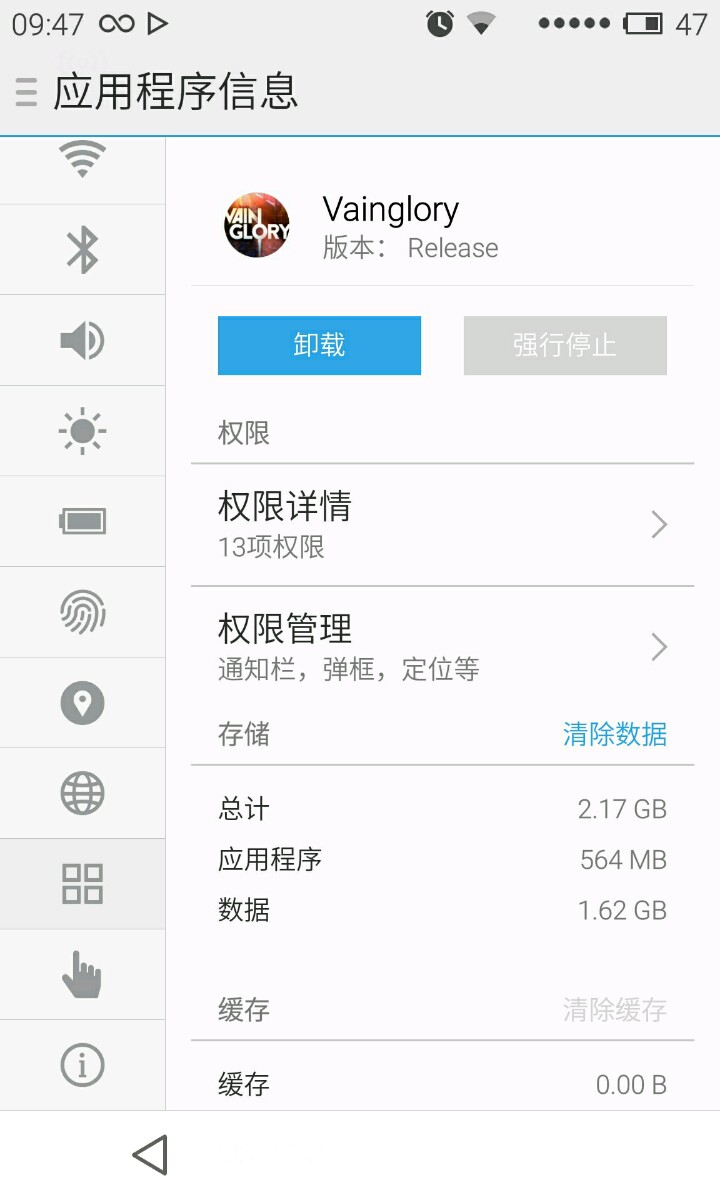The height and width of the screenshot is (1200, 720).
Task: Go back with the navigation triangle
Action: pyautogui.click(x=150, y=1155)
